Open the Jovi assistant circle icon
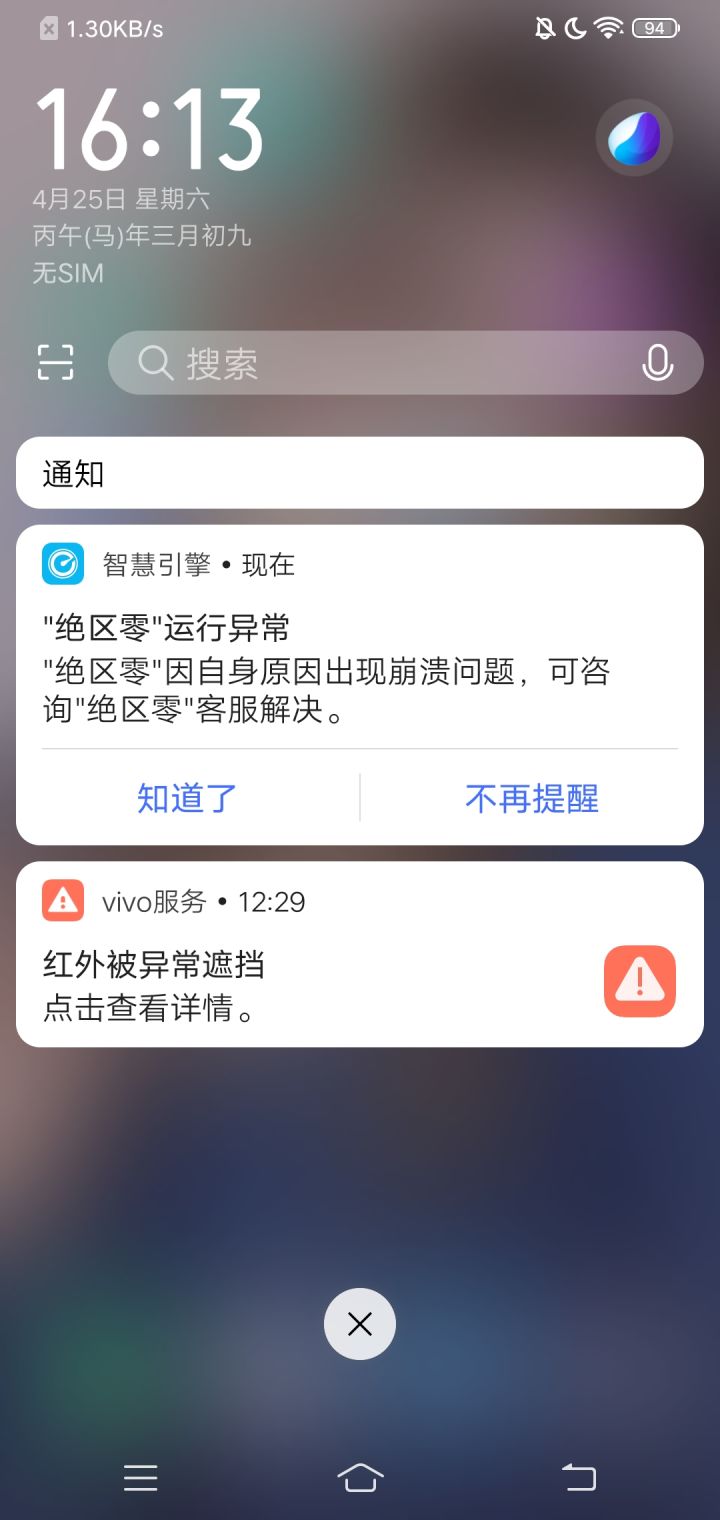 634,137
